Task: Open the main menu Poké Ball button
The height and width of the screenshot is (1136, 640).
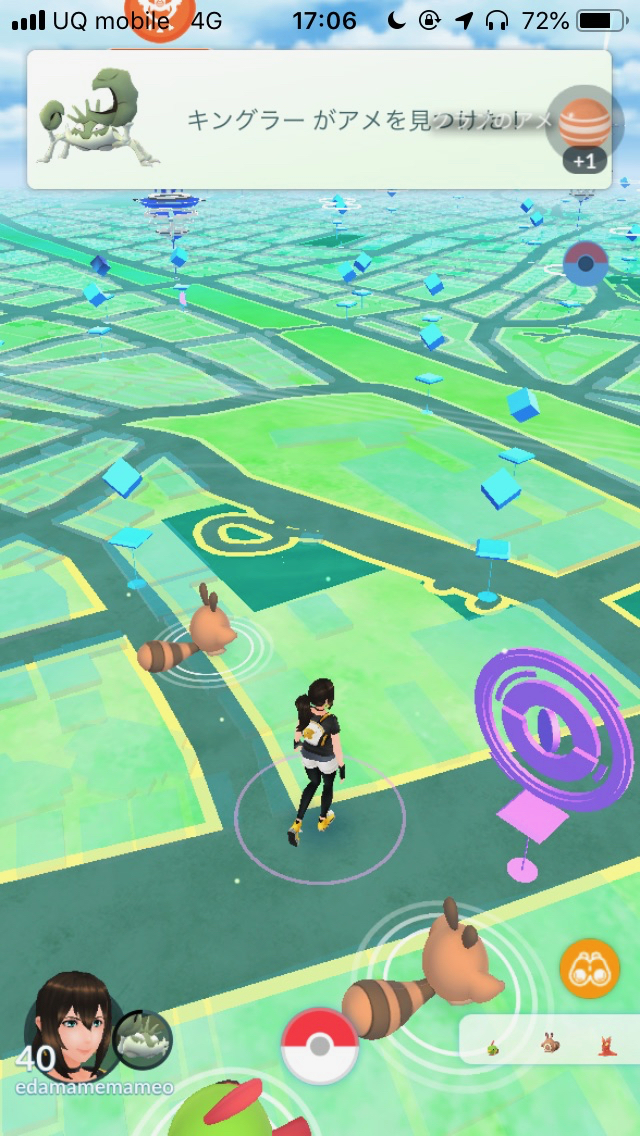Action: [319, 1046]
